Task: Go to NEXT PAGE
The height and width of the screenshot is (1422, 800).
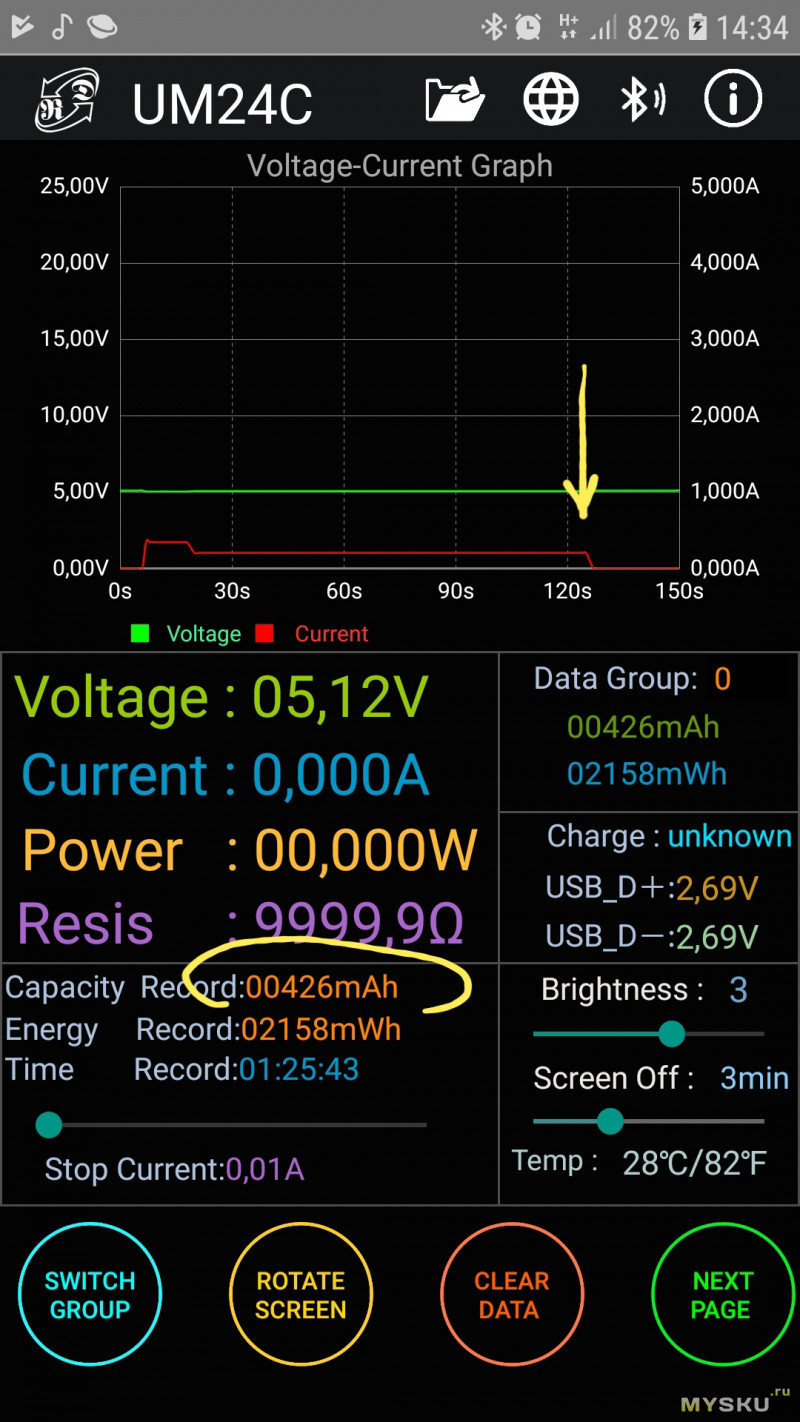Action: (x=721, y=1294)
